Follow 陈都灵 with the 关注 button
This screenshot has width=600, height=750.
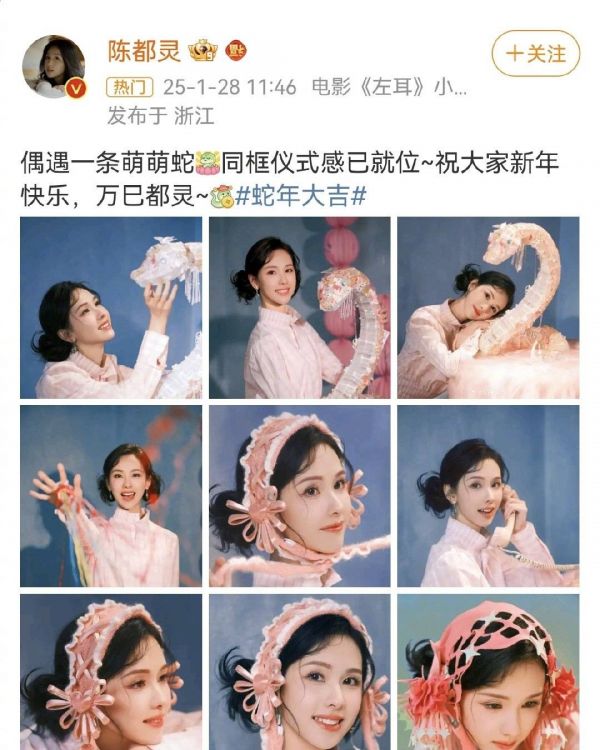(x=536, y=53)
